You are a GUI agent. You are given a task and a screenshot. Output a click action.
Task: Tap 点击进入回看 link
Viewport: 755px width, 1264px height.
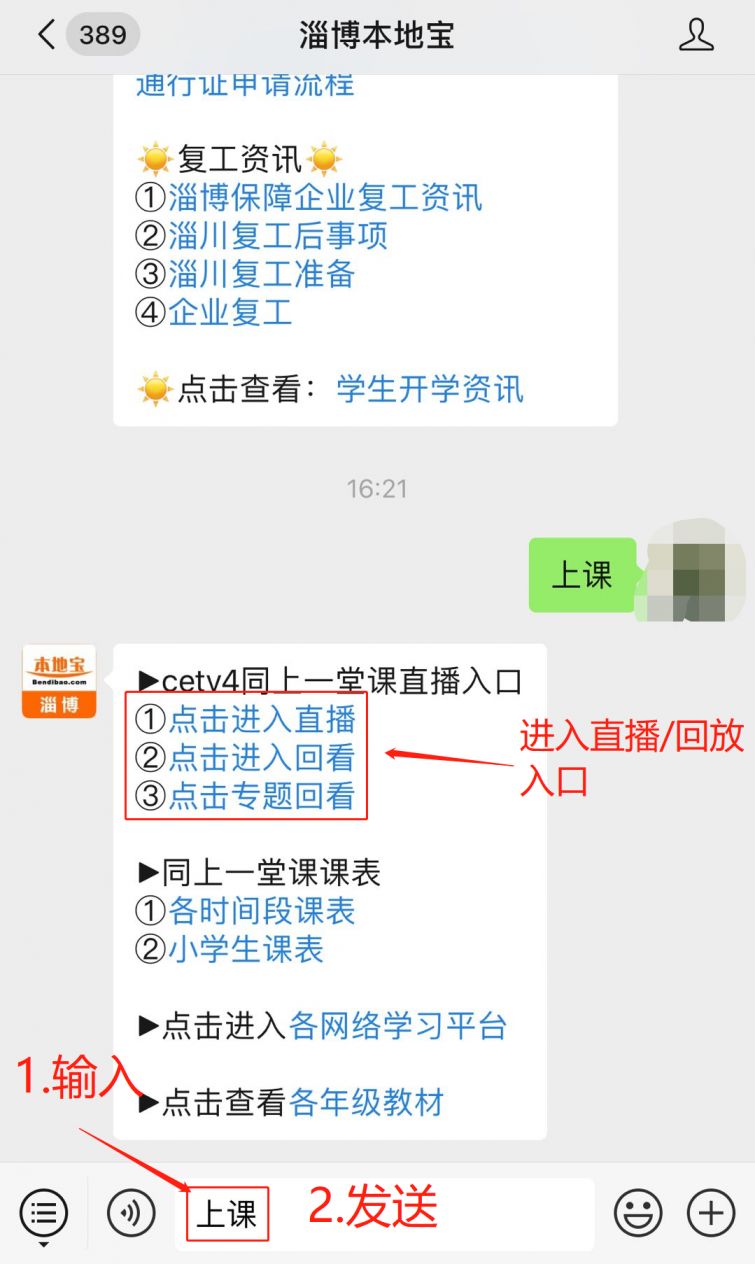[x=262, y=758]
